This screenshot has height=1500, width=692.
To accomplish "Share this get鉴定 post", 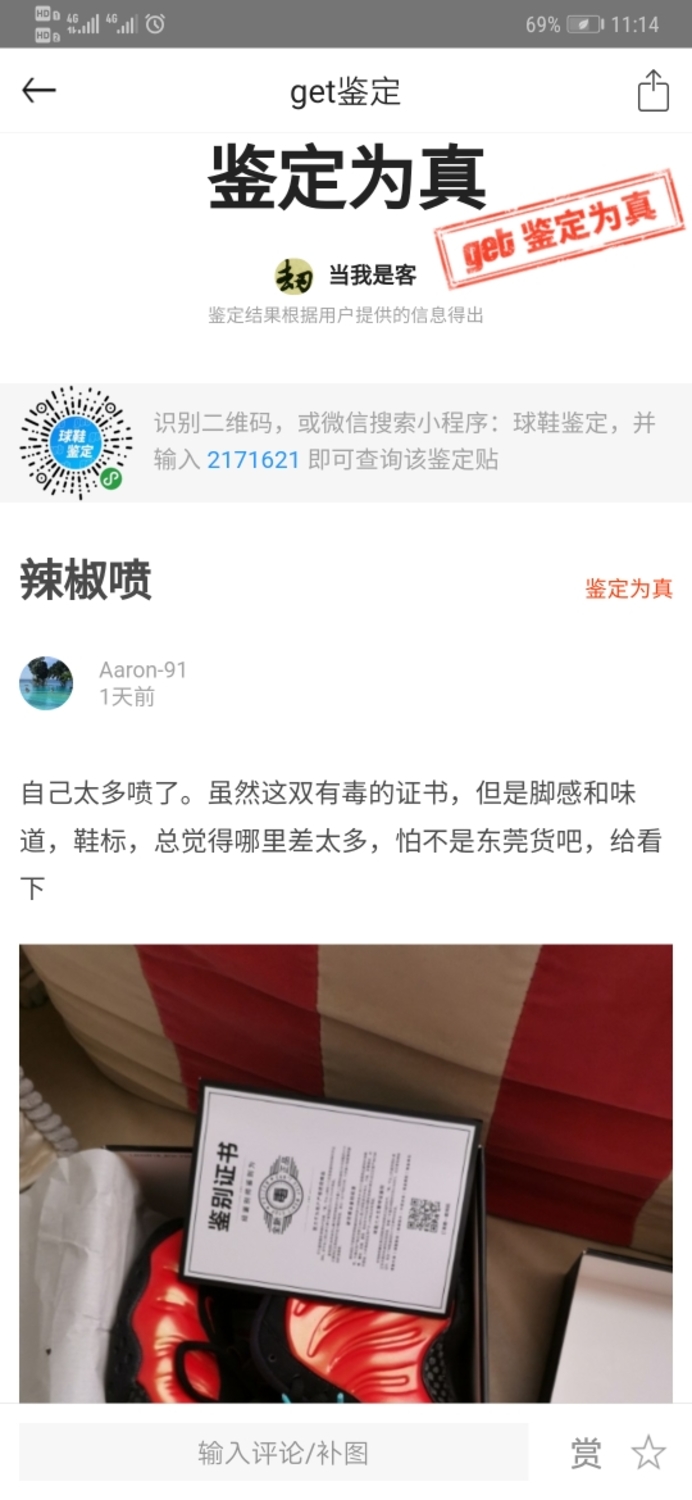I will coord(653,91).
